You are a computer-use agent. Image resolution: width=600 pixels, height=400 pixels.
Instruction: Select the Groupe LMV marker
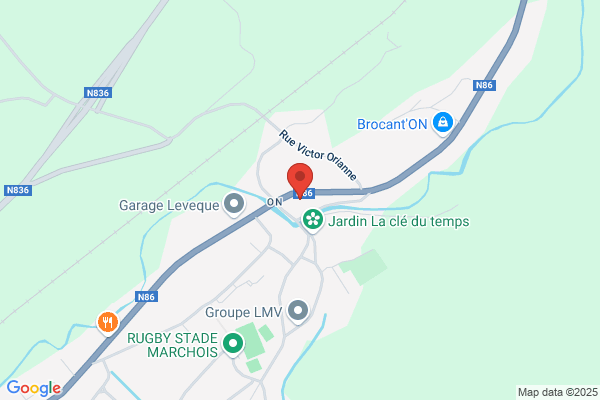[298, 312]
